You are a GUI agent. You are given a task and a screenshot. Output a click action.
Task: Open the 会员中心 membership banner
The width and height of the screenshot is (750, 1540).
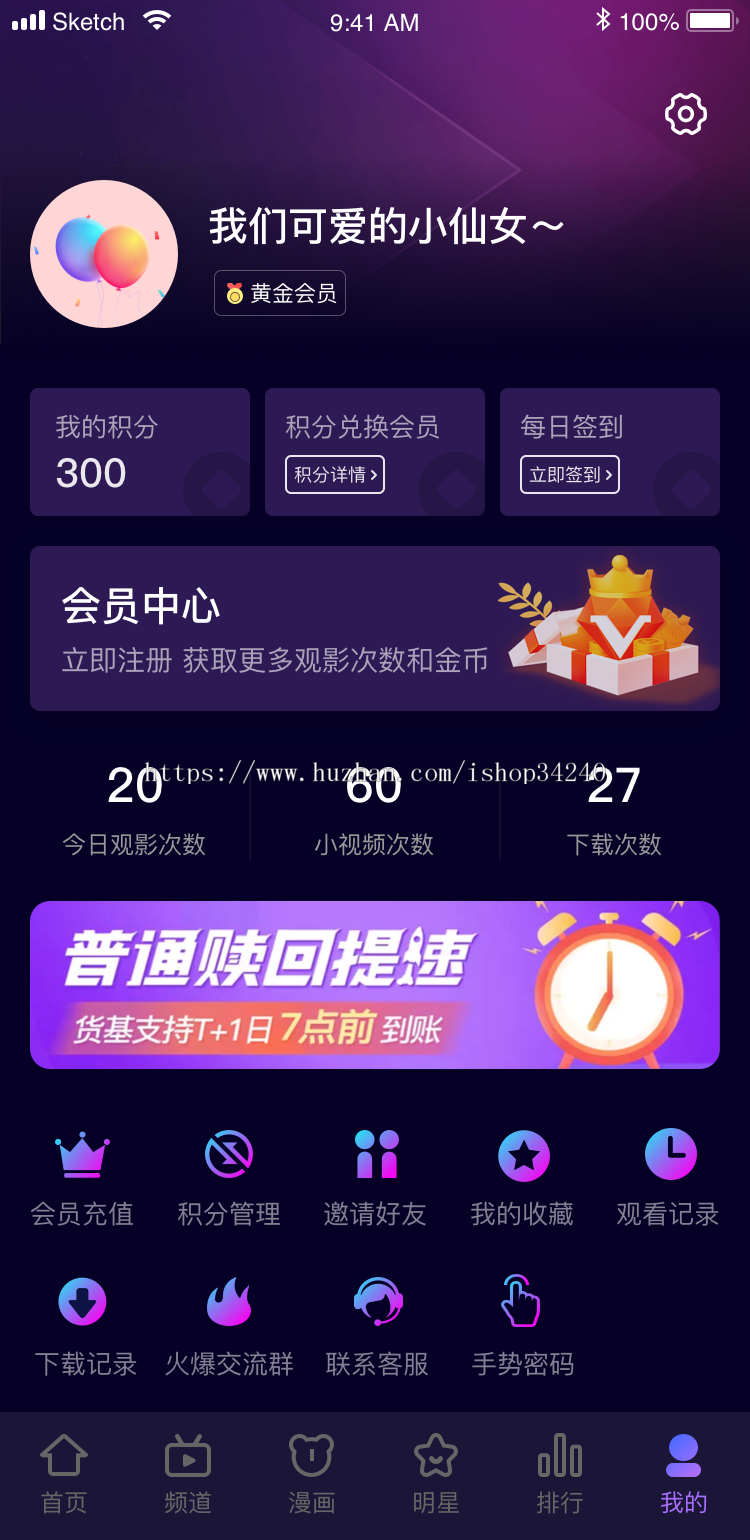pyautogui.click(x=375, y=628)
